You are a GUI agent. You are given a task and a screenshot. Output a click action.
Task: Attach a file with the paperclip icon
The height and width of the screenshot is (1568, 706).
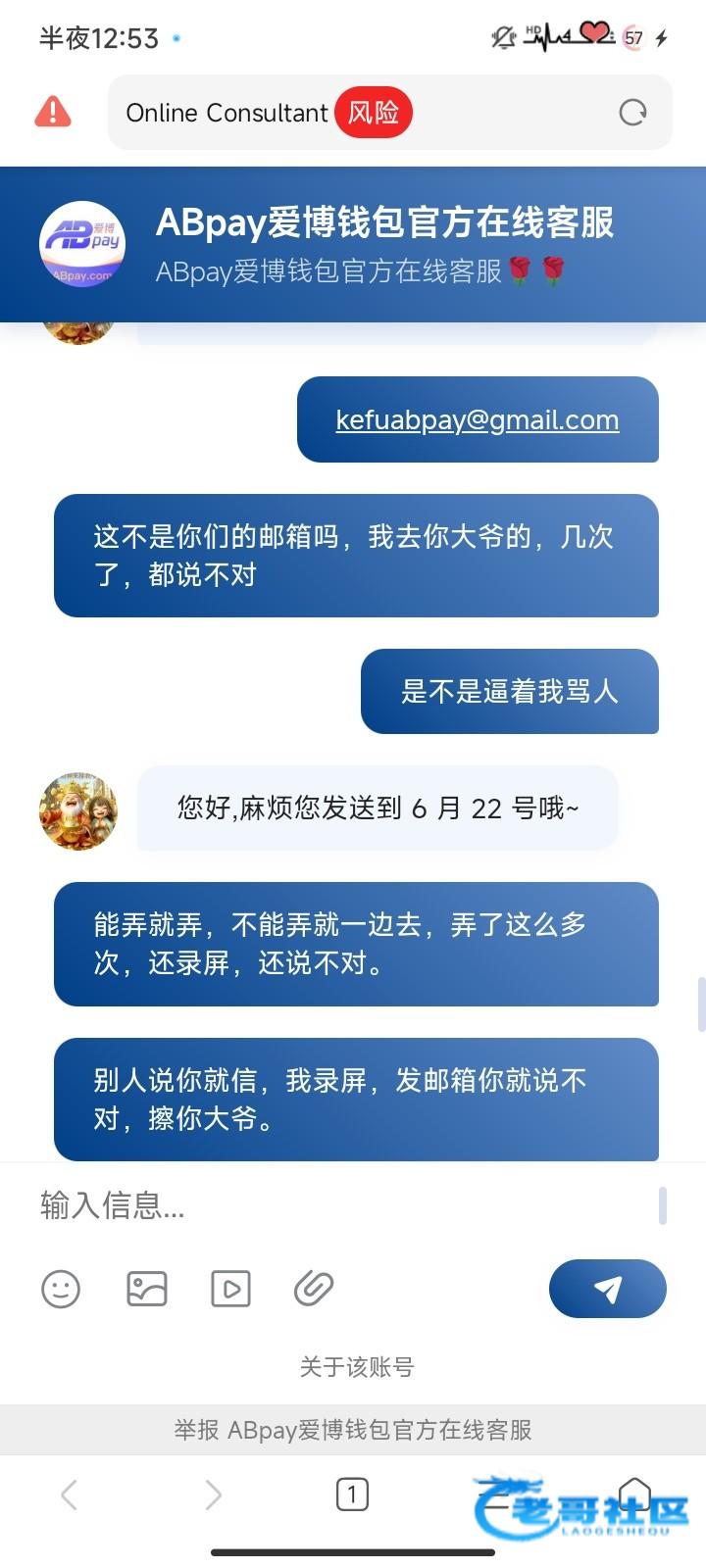coord(314,1289)
